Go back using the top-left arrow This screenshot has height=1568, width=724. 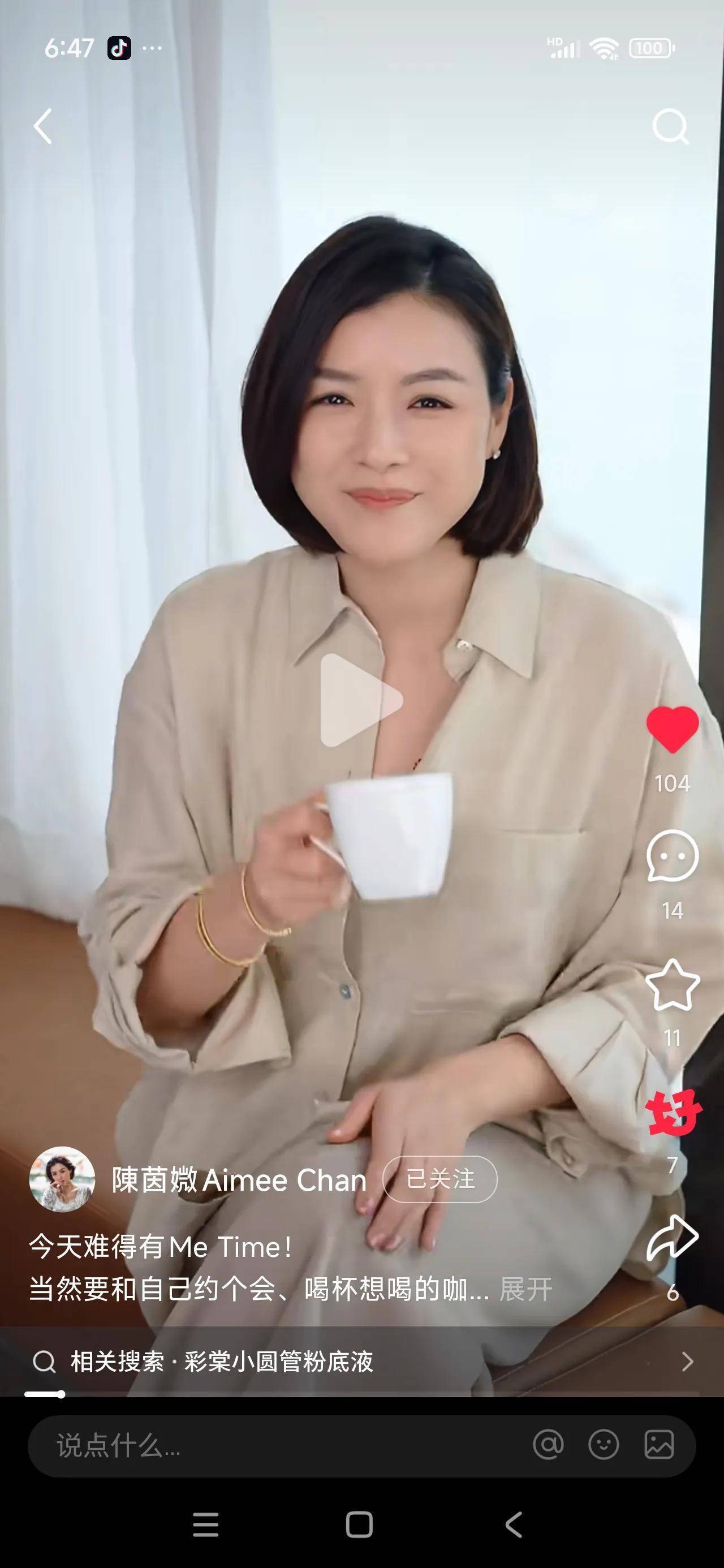tap(42, 126)
